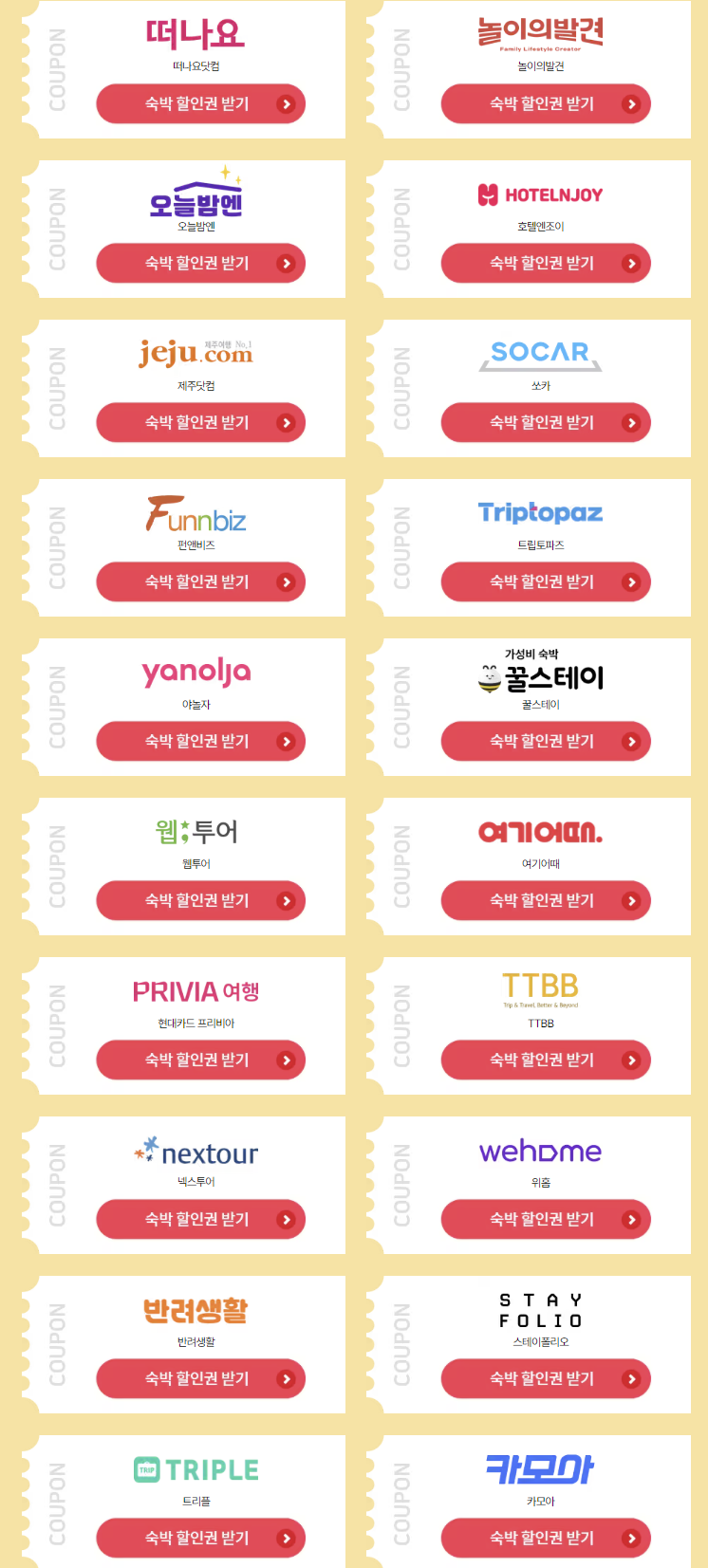Claim the 야놀자 accommodation discount coupon
This screenshot has width=708, height=1568.
point(200,741)
